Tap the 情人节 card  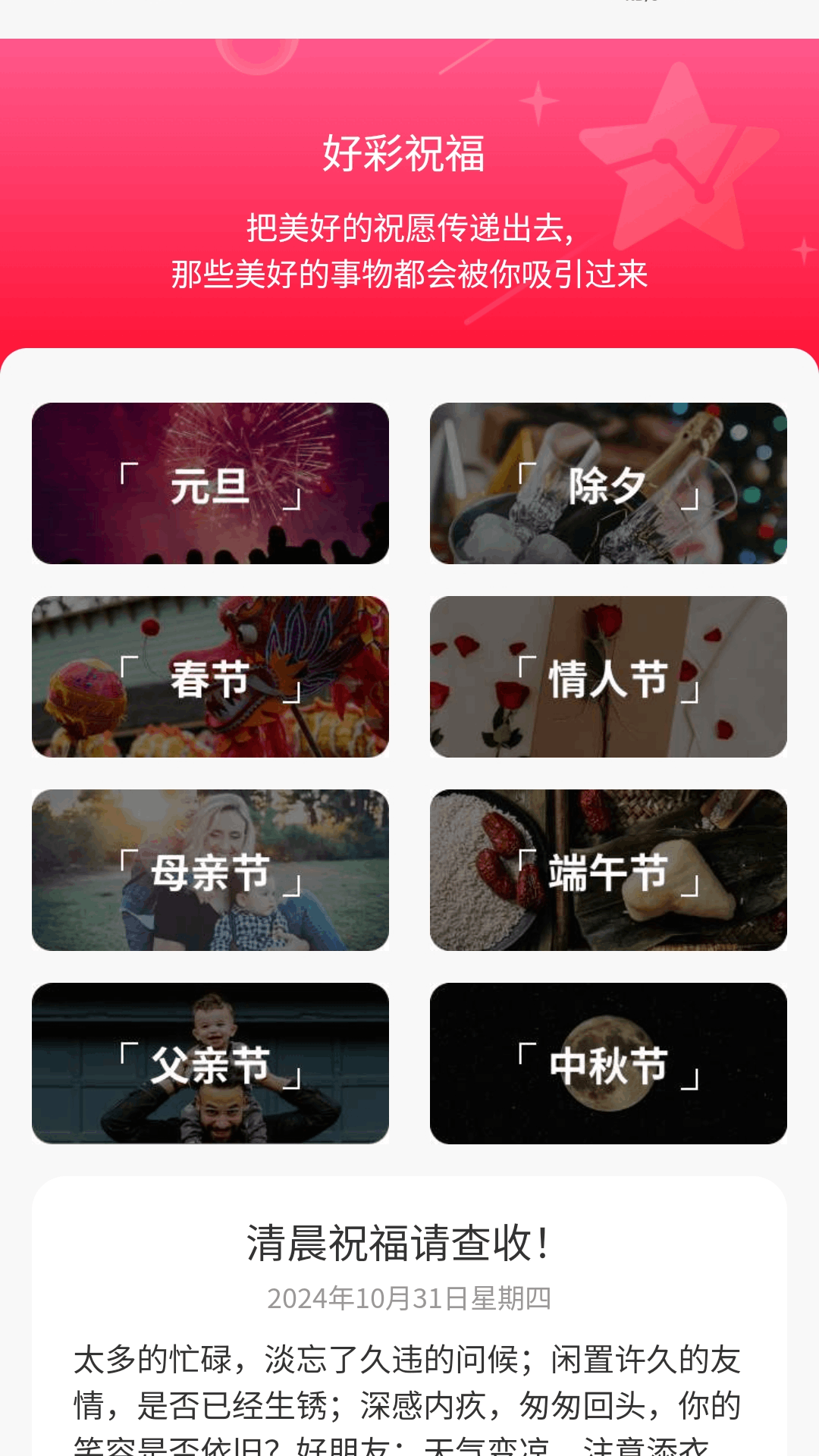click(608, 676)
